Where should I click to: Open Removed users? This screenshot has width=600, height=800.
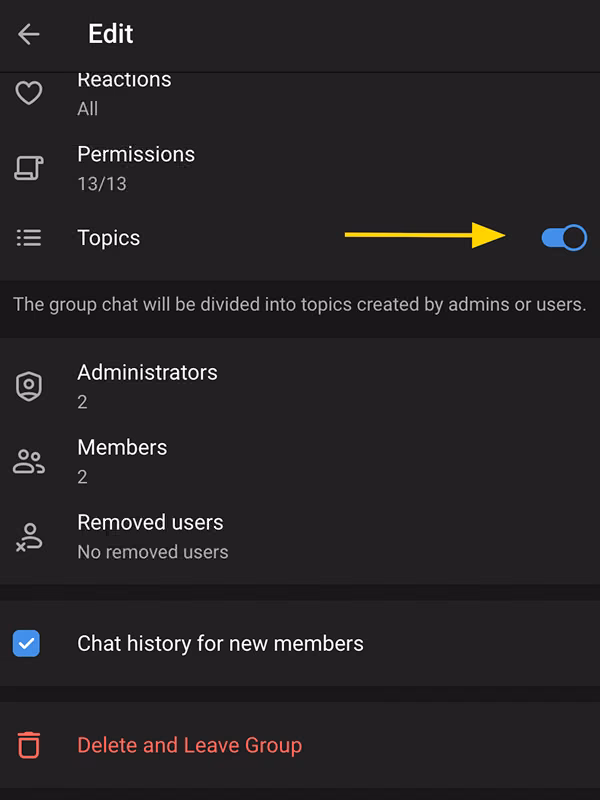[300, 536]
